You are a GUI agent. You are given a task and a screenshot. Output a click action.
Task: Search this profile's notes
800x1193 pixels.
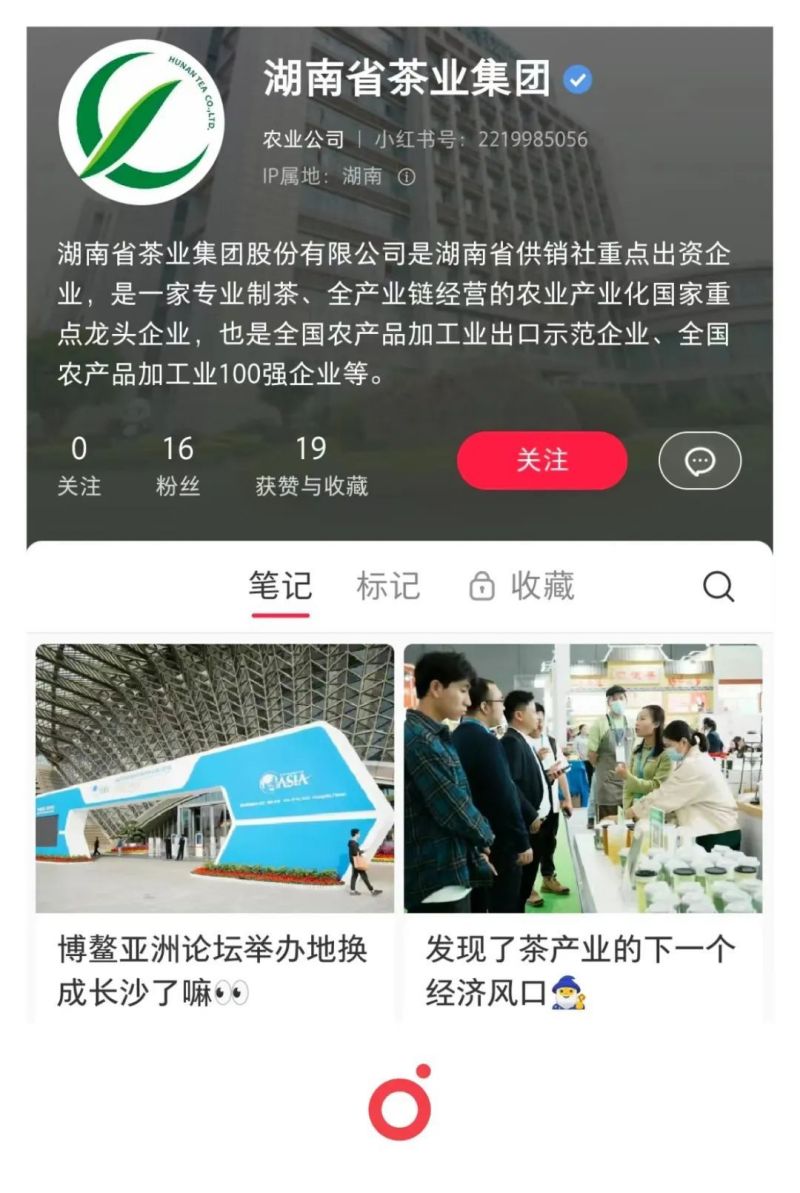[718, 587]
